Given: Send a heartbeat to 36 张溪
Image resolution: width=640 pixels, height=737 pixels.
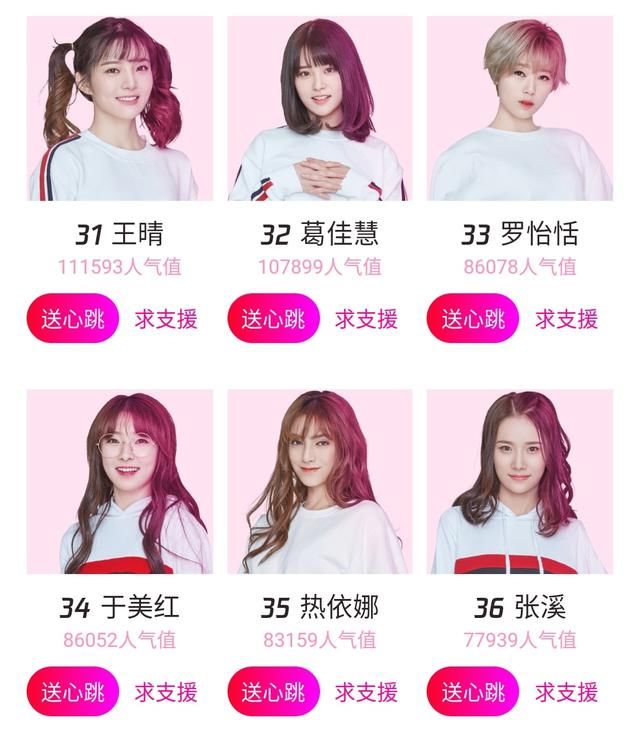Looking at the screenshot, I should 473,692.
